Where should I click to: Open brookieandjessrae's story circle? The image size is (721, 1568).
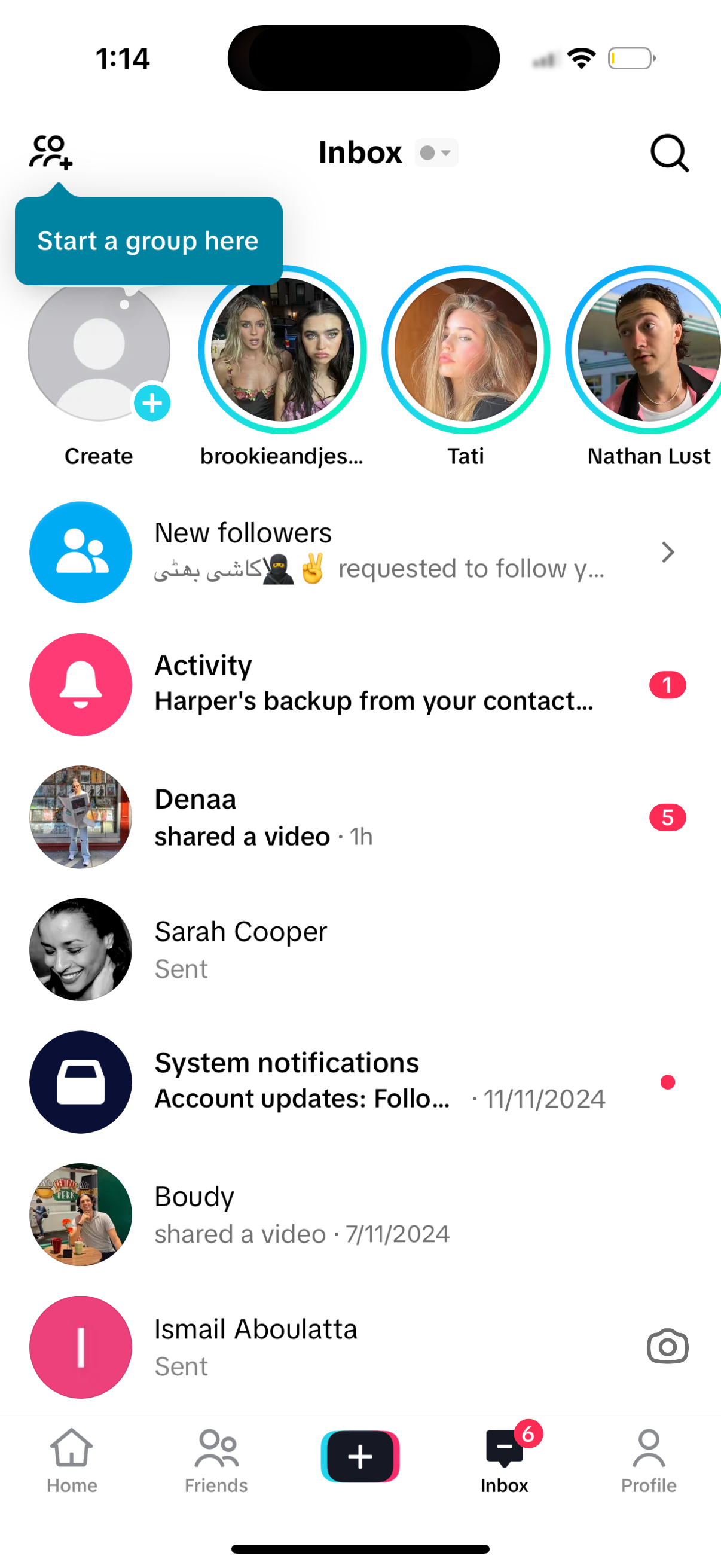click(283, 347)
